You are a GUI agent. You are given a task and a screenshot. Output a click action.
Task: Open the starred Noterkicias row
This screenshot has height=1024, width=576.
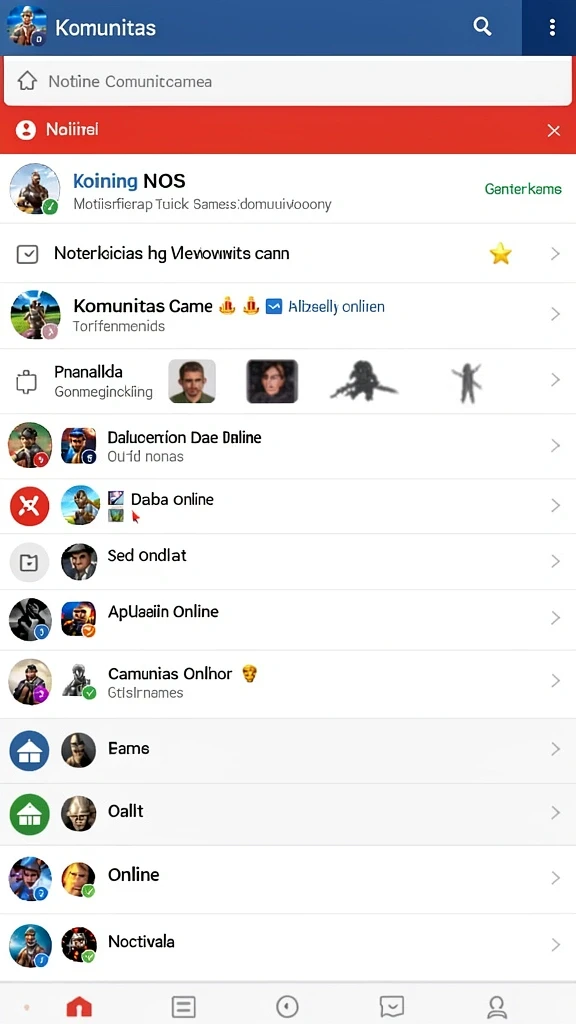(288, 253)
